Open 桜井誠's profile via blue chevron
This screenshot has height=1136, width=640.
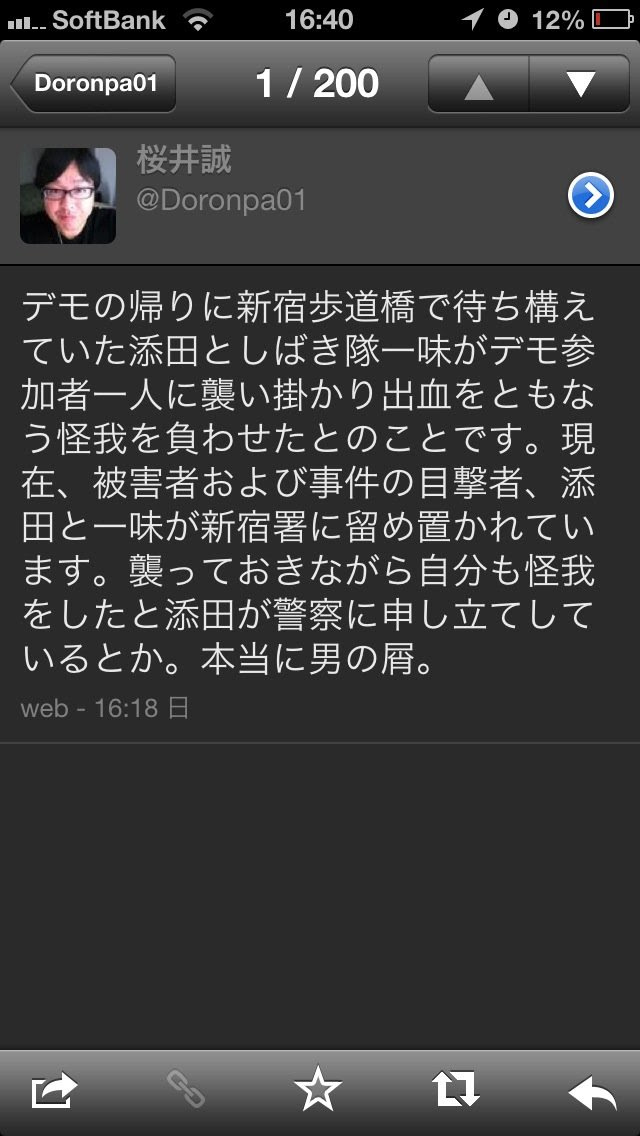click(x=590, y=196)
